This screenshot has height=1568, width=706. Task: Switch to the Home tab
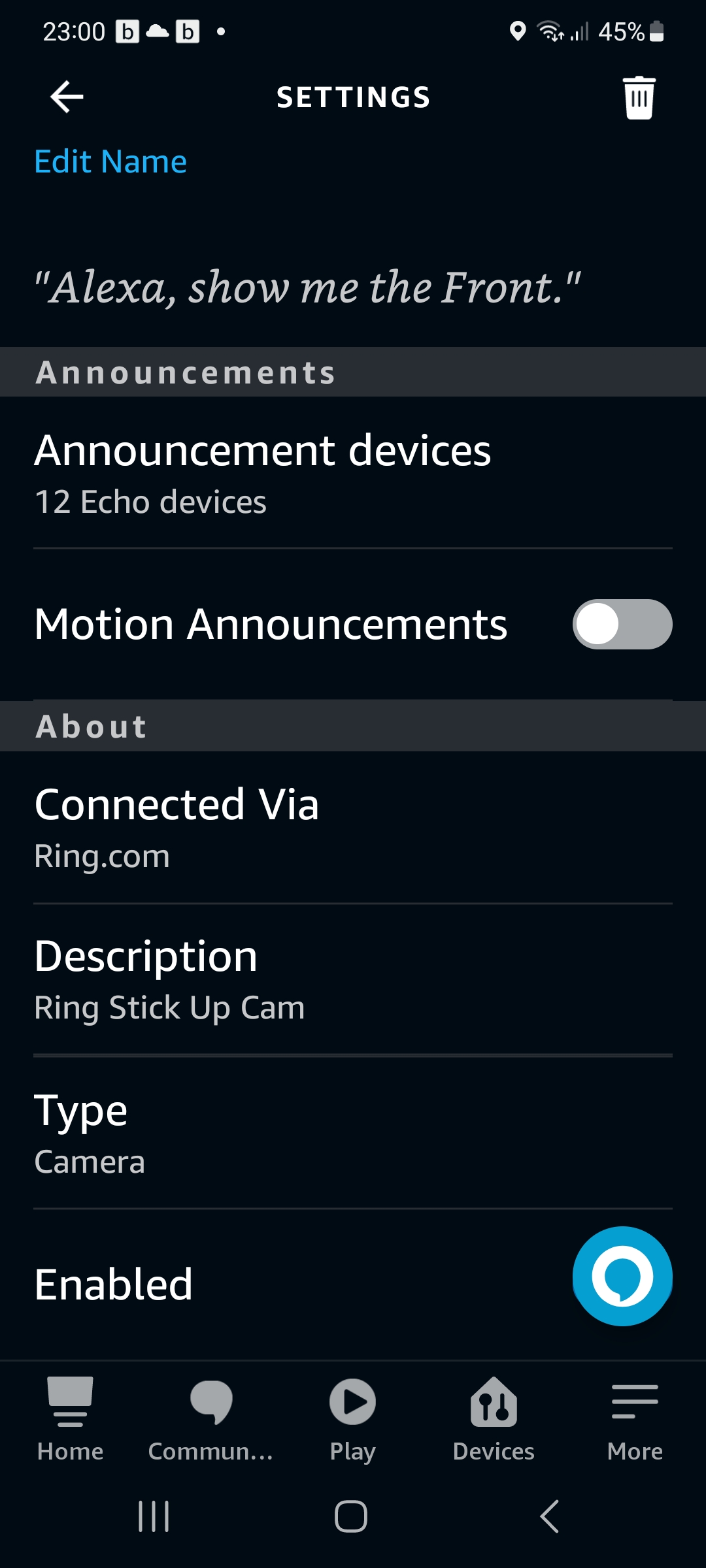click(x=71, y=1418)
